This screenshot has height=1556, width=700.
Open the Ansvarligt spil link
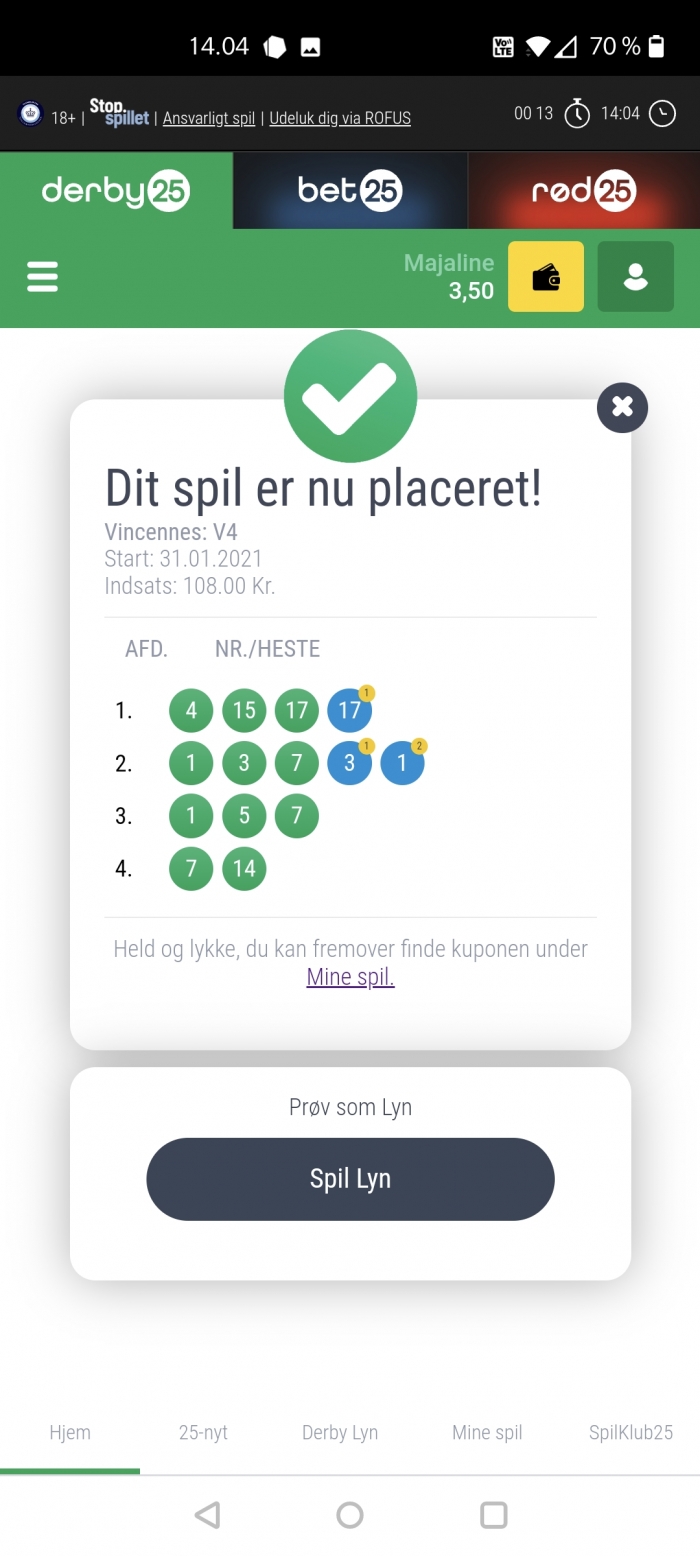209,118
